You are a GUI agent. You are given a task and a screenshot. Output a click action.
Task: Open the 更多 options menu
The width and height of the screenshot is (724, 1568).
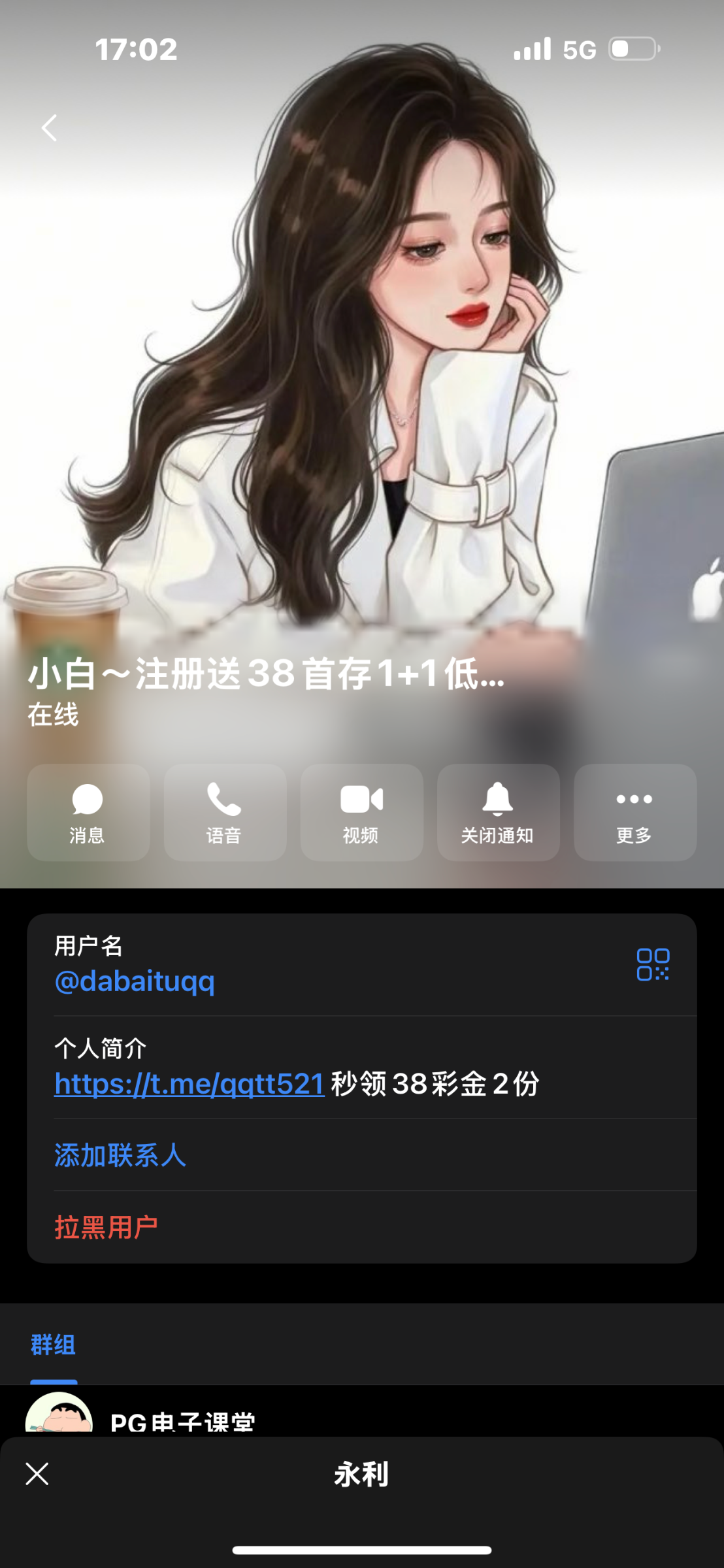634,812
